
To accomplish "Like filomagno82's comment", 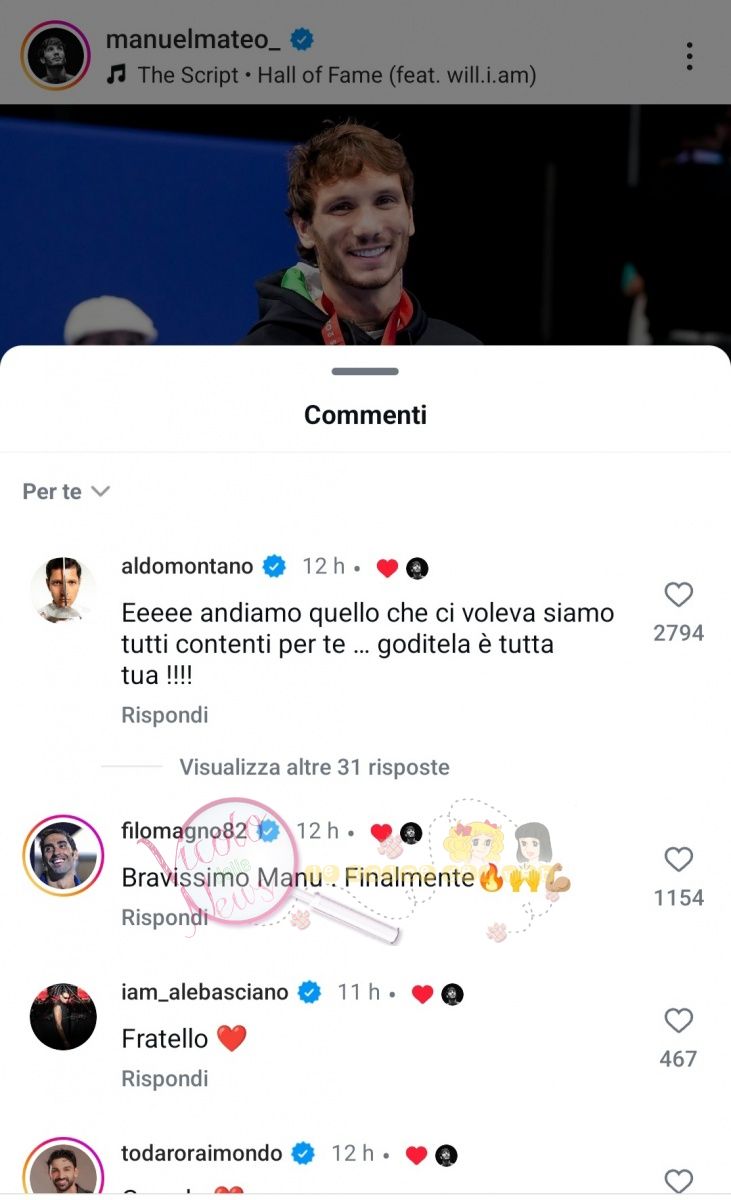I will pos(679,859).
